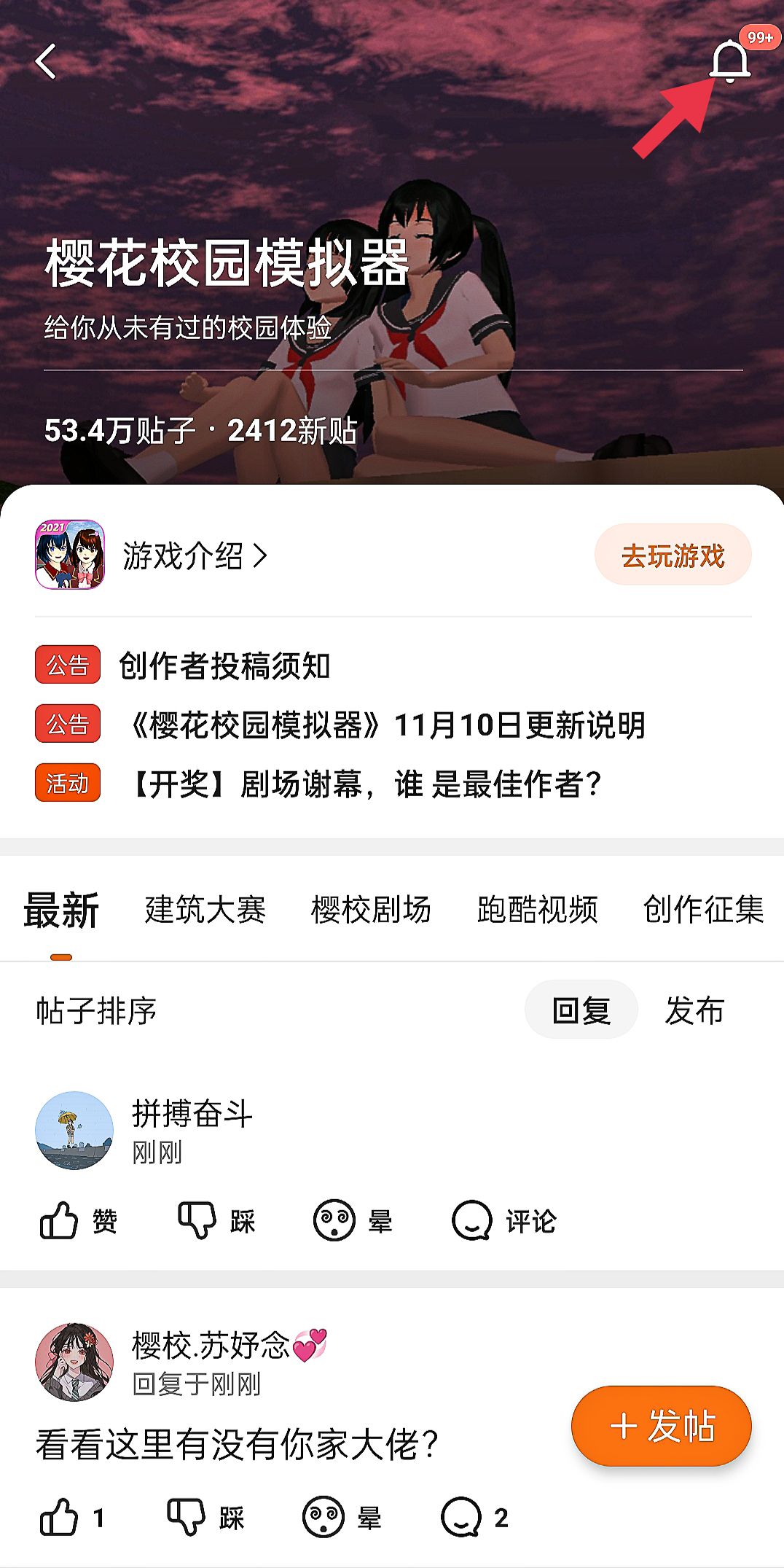Screen dimensions: 784x1568
Task: Dislike the post by 拼搏奋斗
Action: pyautogui.click(x=216, y=1220)
